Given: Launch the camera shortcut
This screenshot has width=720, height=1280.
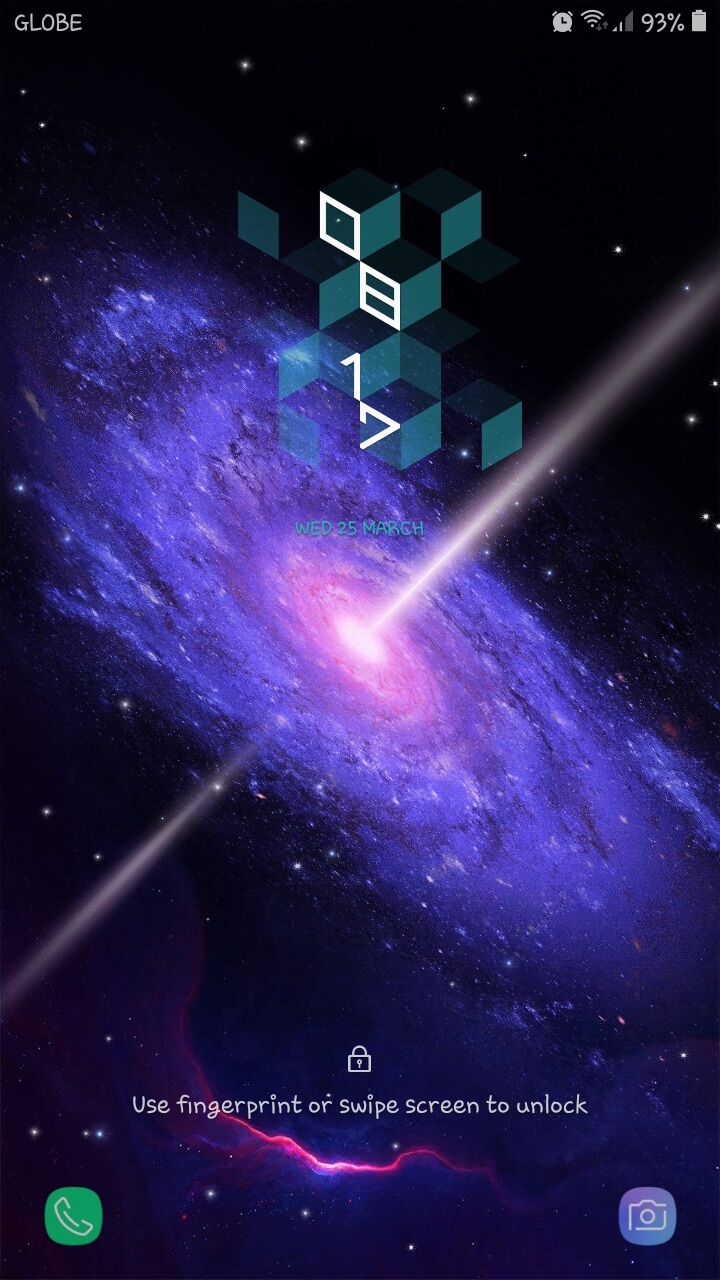Looking at the screenshot, I should (647, 1216).
